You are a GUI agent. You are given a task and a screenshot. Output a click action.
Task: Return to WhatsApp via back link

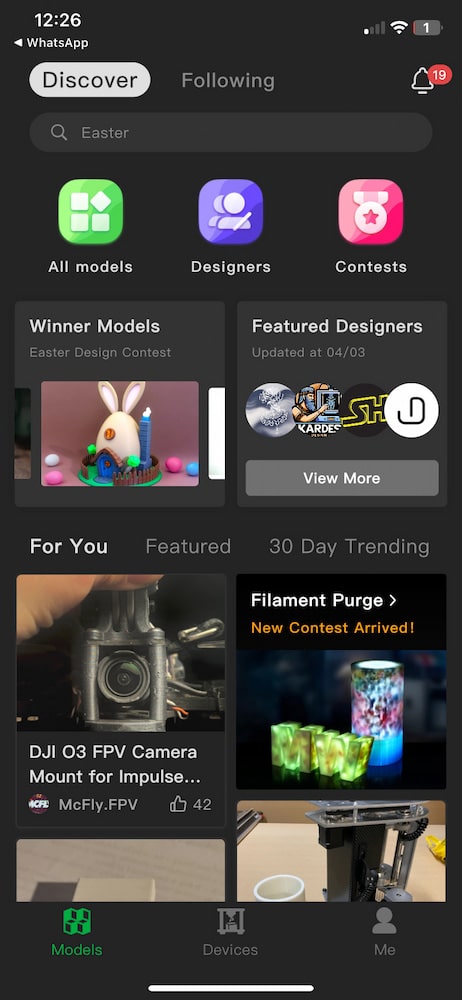pos(51,43)
